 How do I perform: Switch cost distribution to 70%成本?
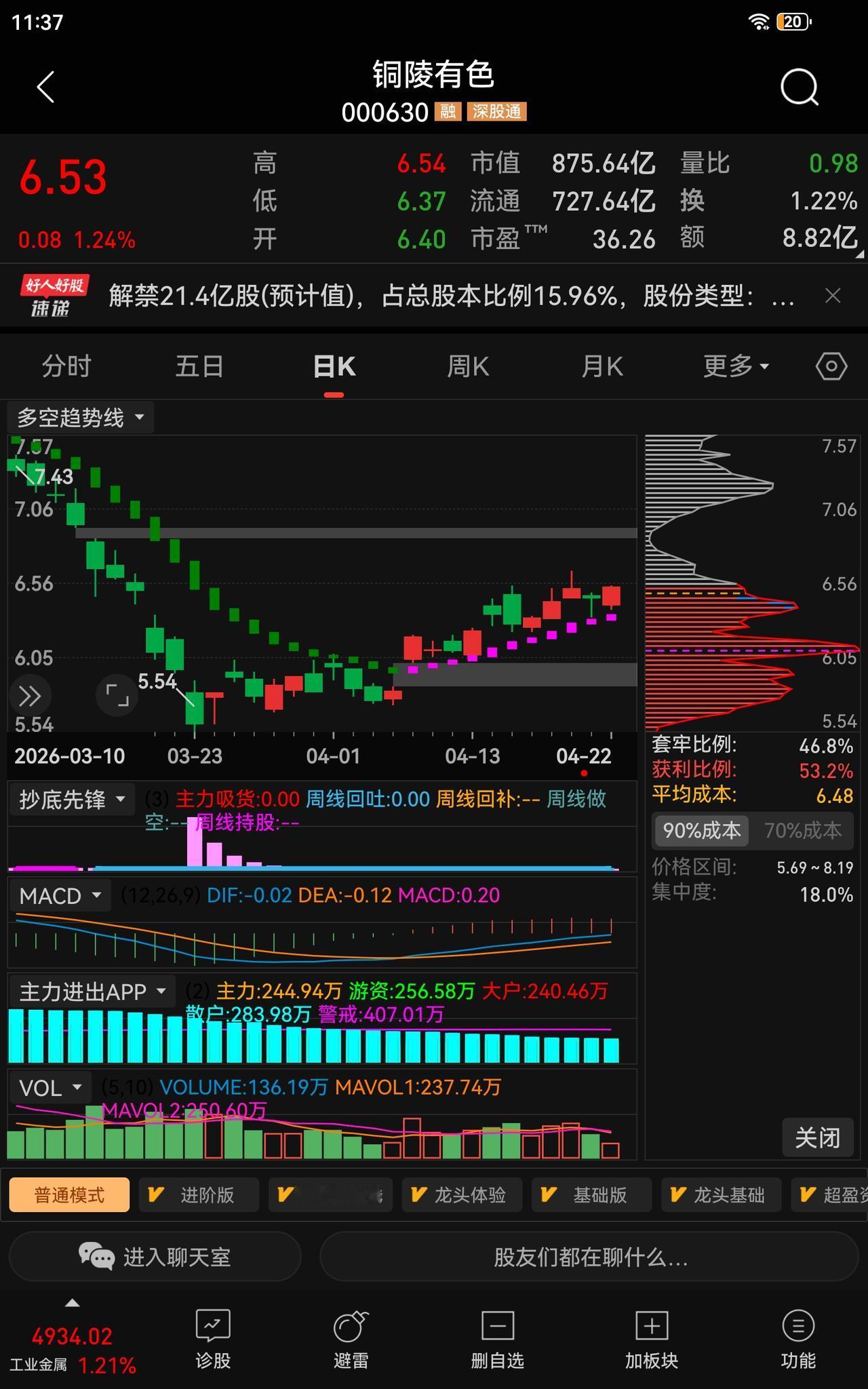(x=802, y=830)
